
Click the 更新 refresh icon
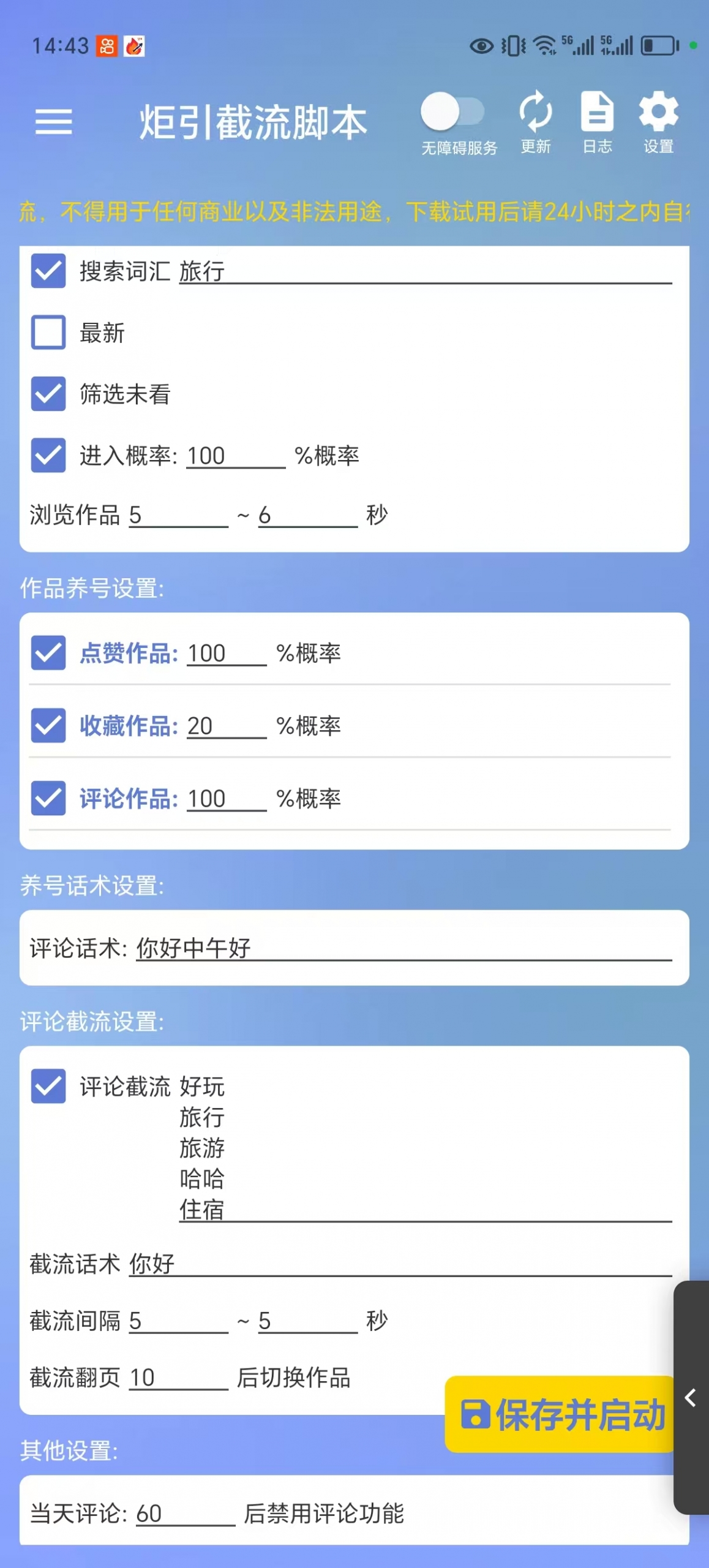[536, 110]
